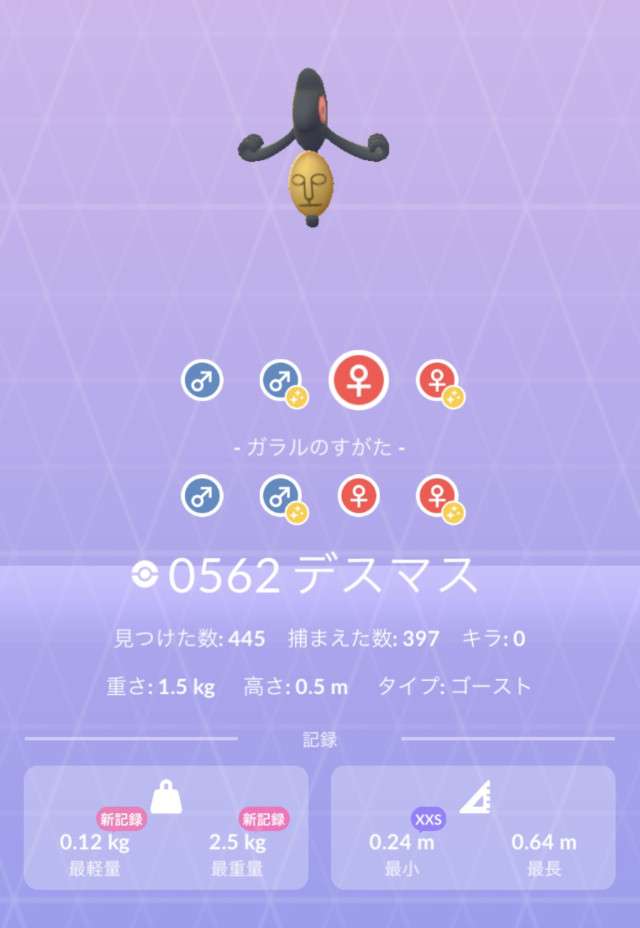The image size is (640, 928).
Task: Select the regular shiny female form icon
Action: [438, 381]
